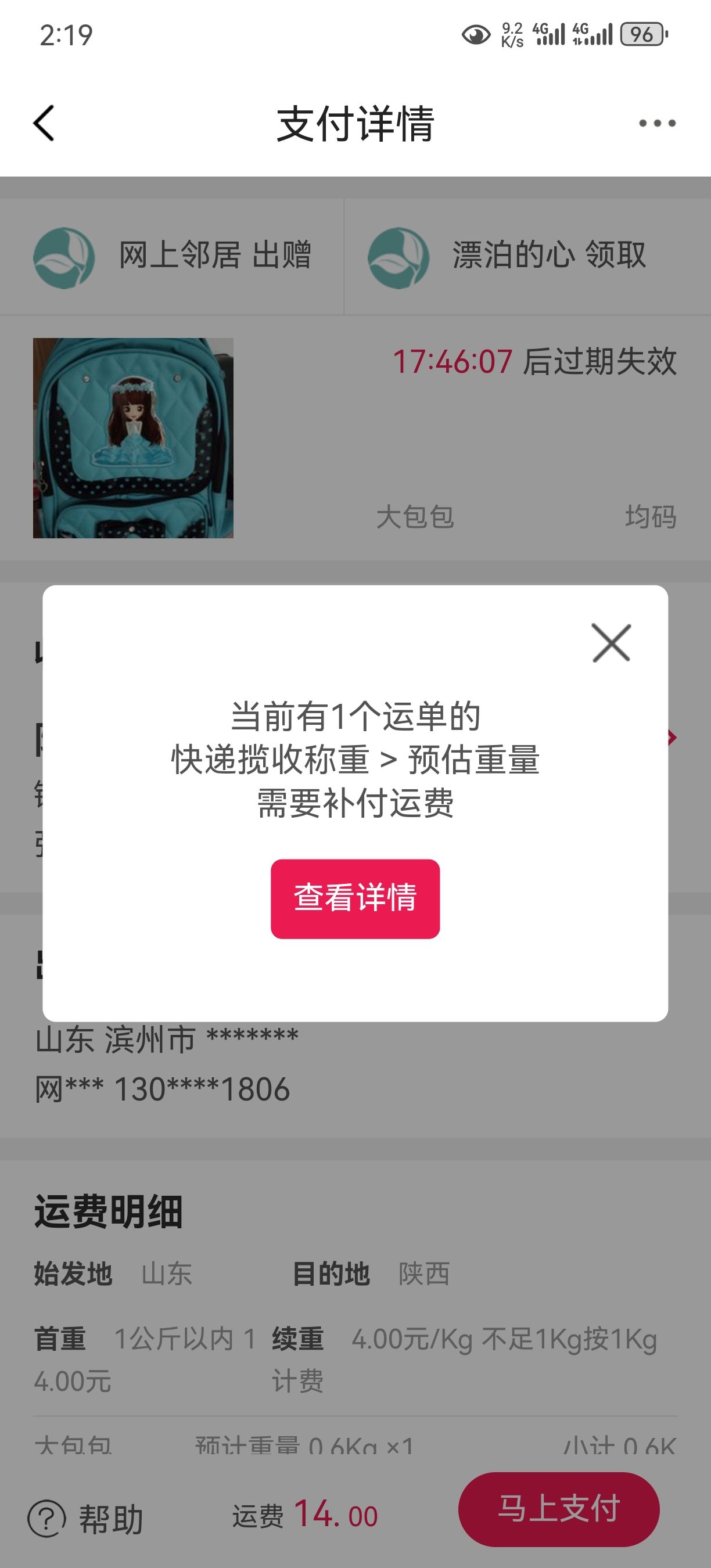Open the three-dot overflow menu

coord(657,123)
